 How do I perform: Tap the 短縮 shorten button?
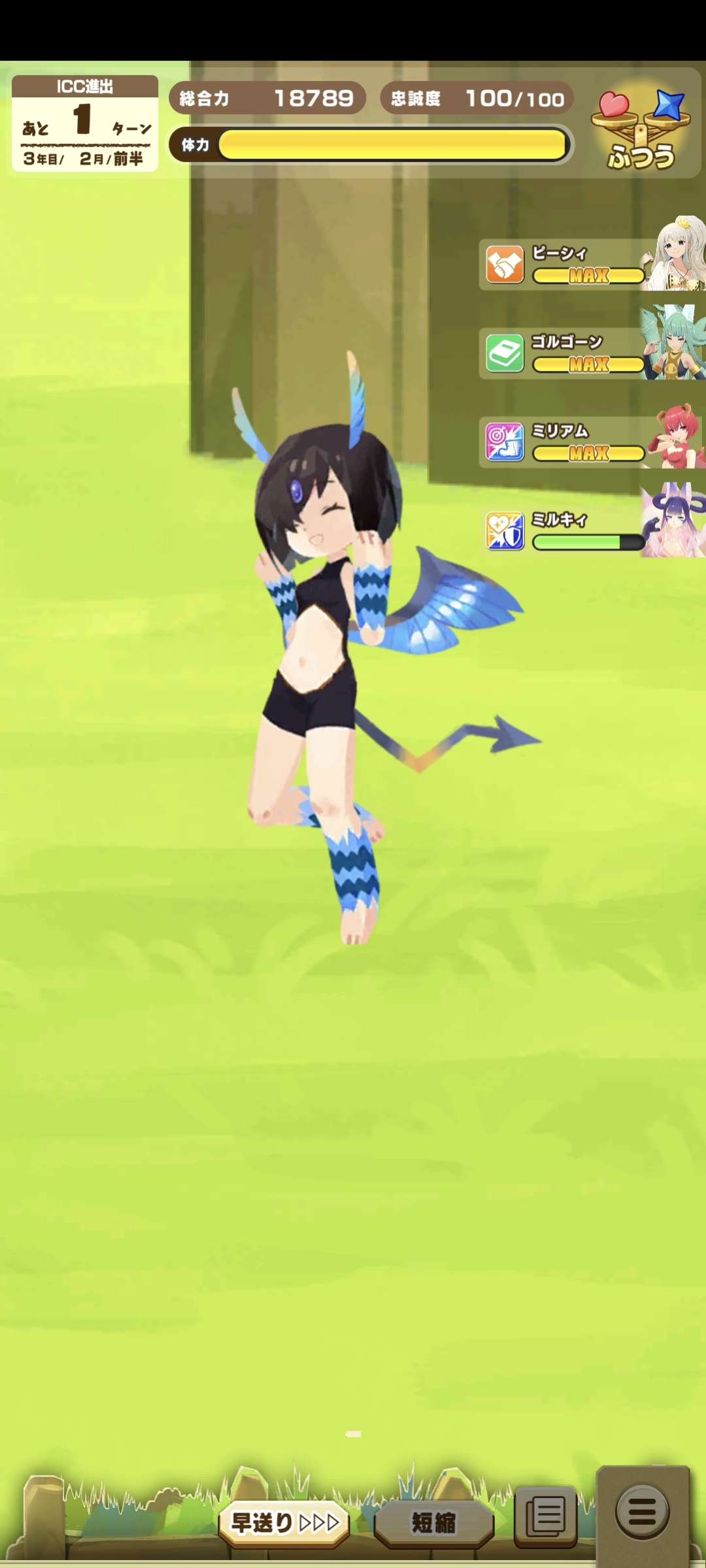coord(433,1523)
